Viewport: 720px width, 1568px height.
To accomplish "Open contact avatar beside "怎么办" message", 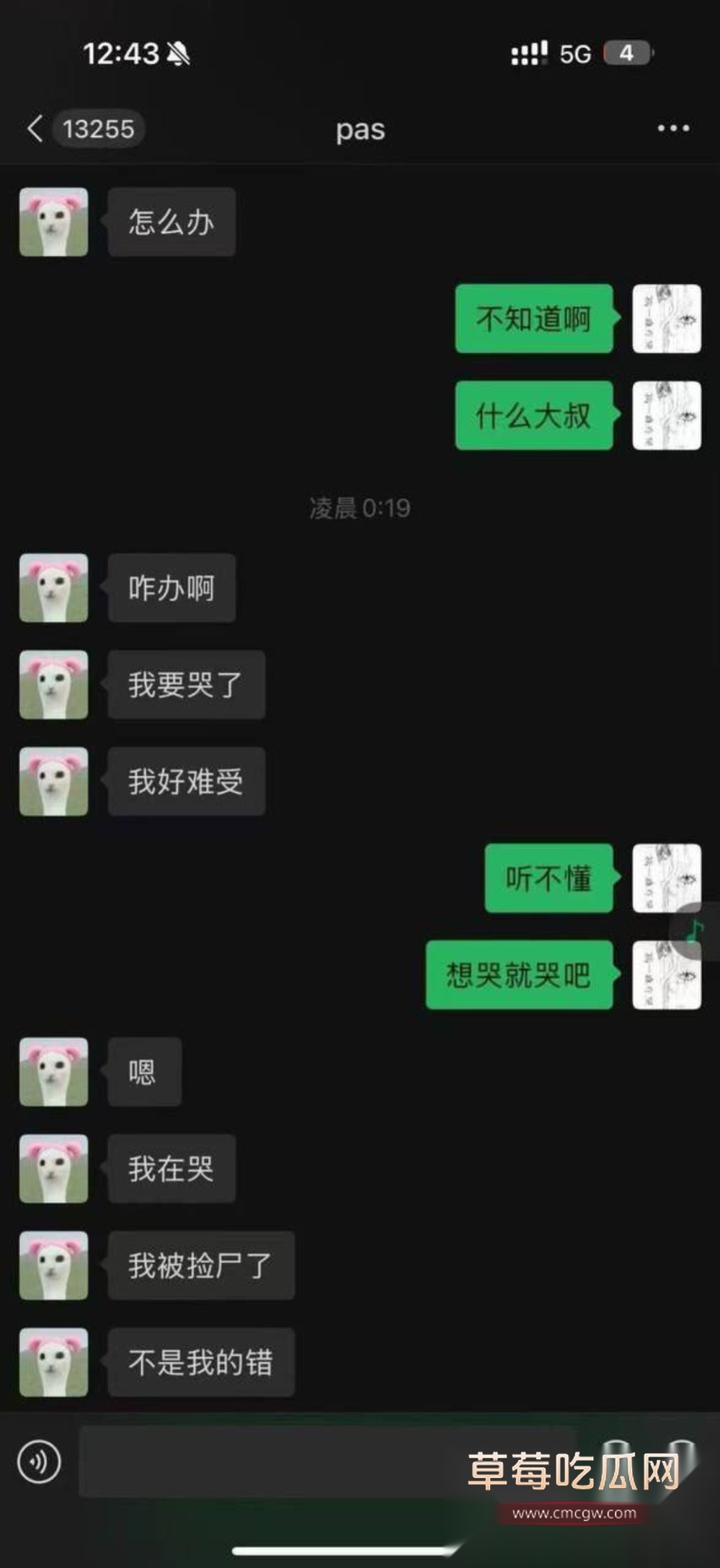I will click(x=53, y=222).
